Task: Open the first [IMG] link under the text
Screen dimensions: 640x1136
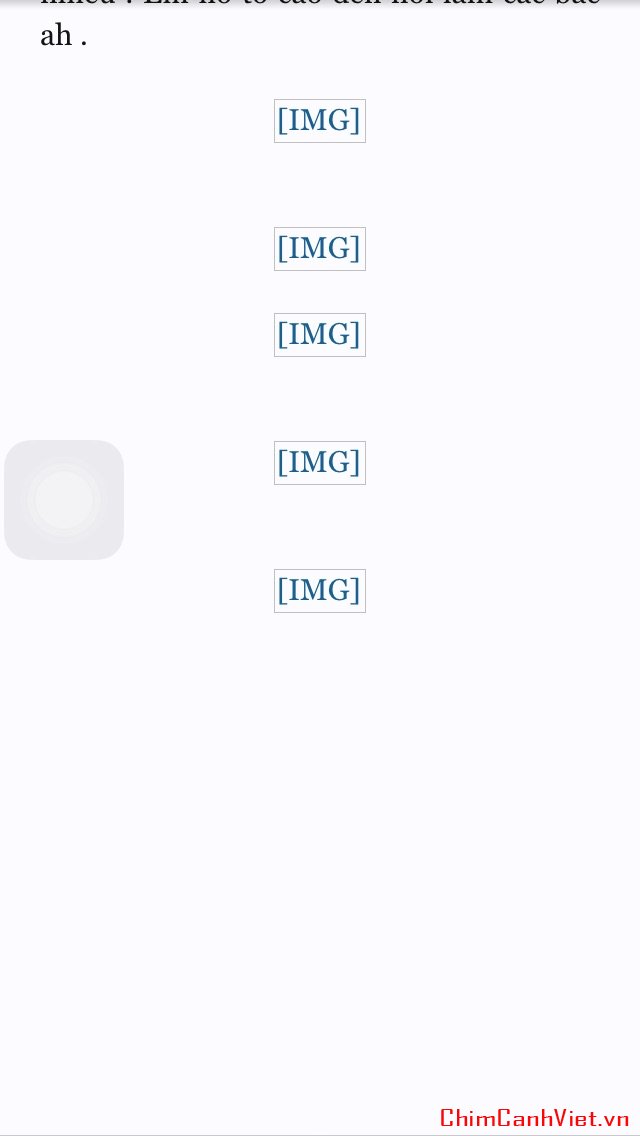Action: (x=319, y=121)
